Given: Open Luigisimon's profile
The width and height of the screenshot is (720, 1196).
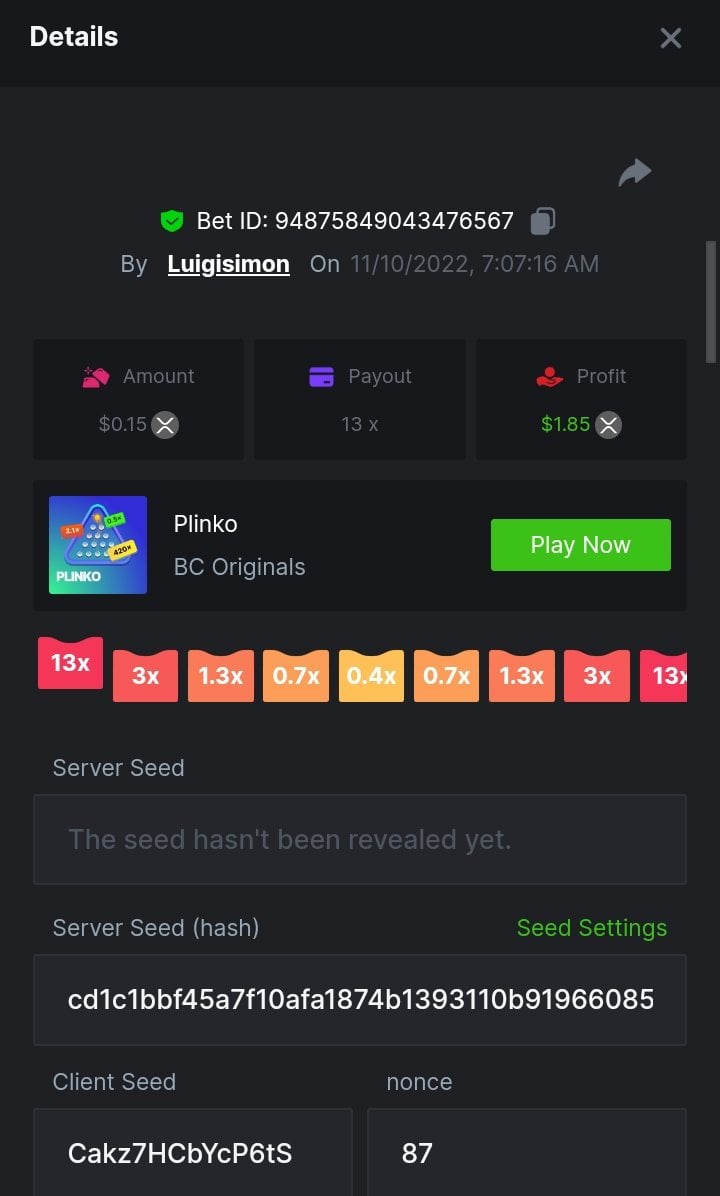Looking at the screenshot, I should coord(228,264).
